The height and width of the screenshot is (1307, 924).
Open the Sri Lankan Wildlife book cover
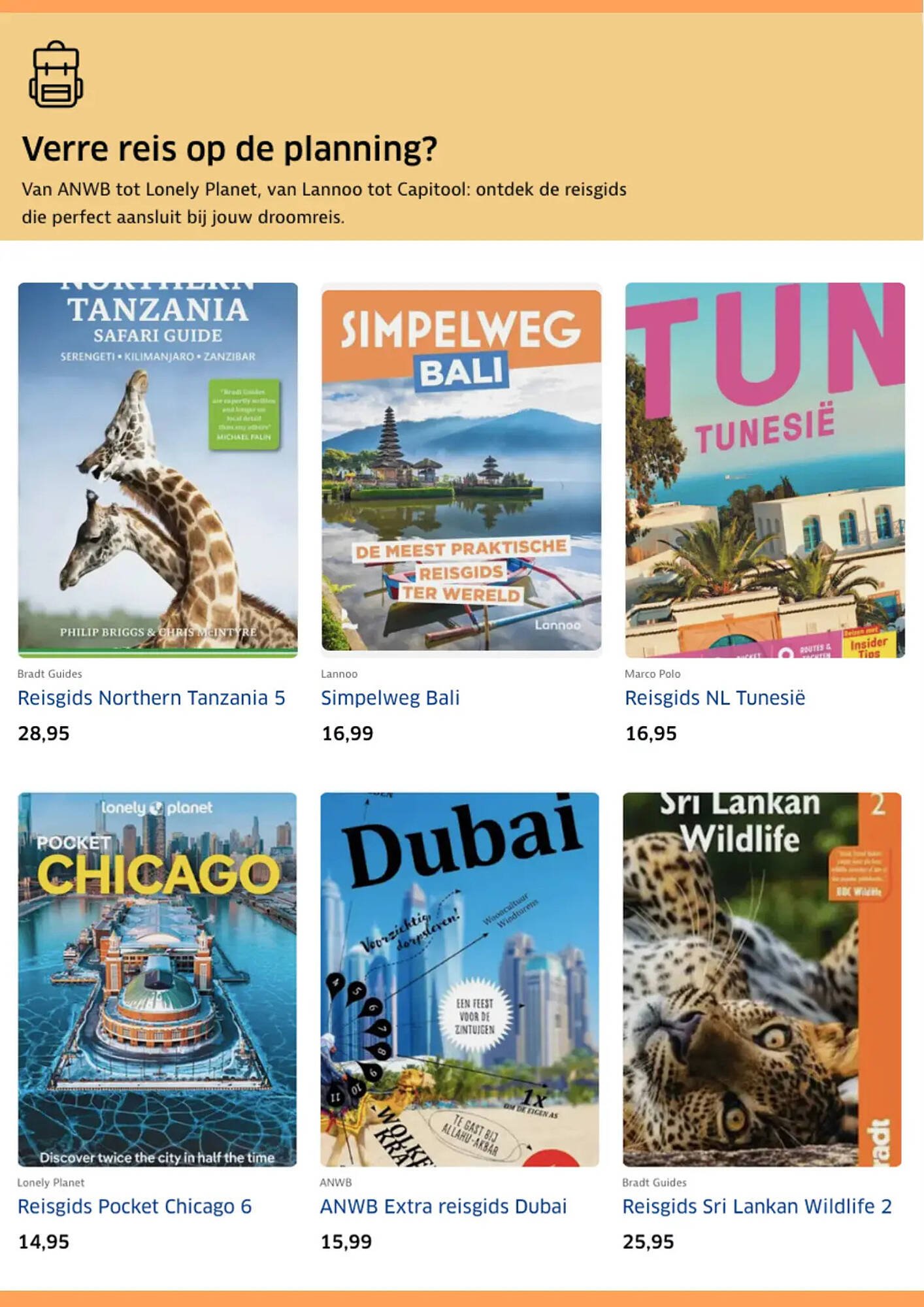pyautogui.click(x=762, y=979)
